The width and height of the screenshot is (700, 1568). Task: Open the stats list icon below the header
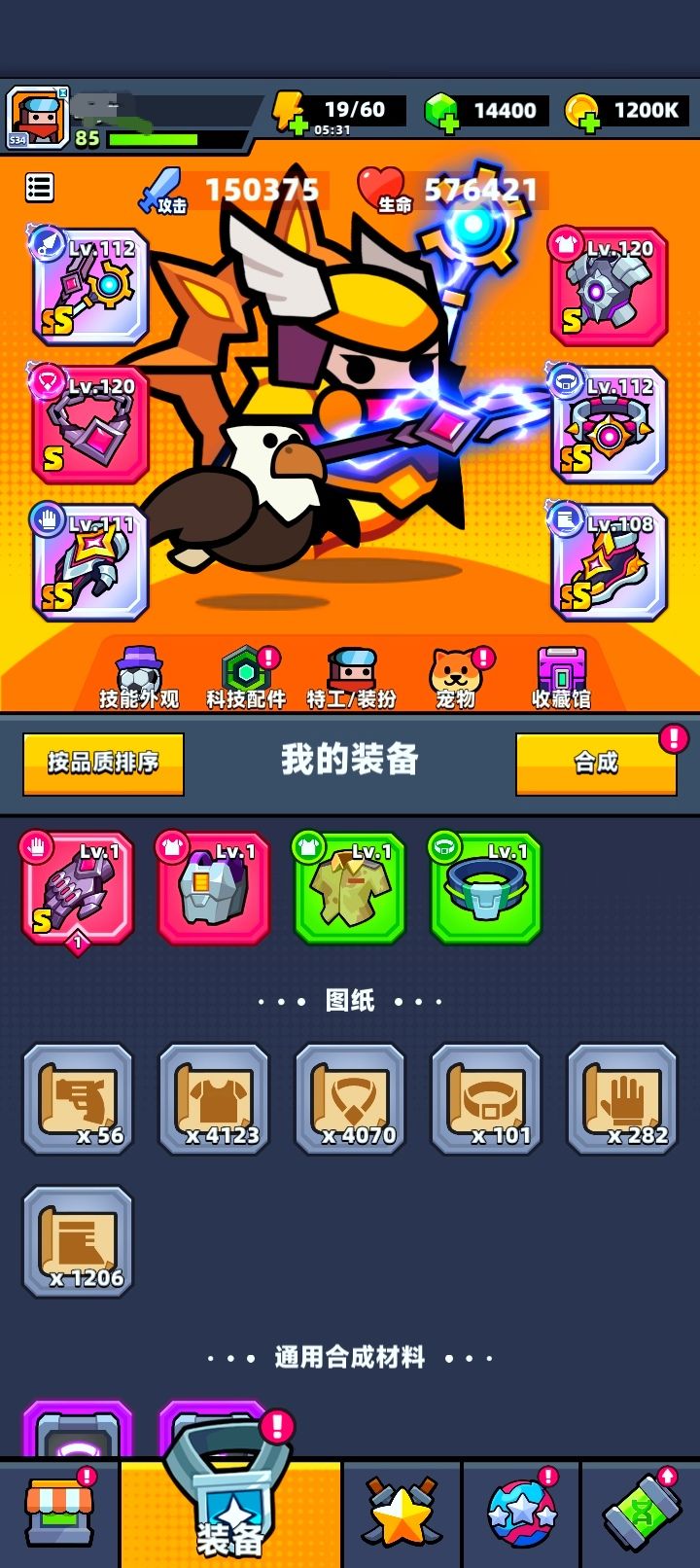(x=39, y=186)
